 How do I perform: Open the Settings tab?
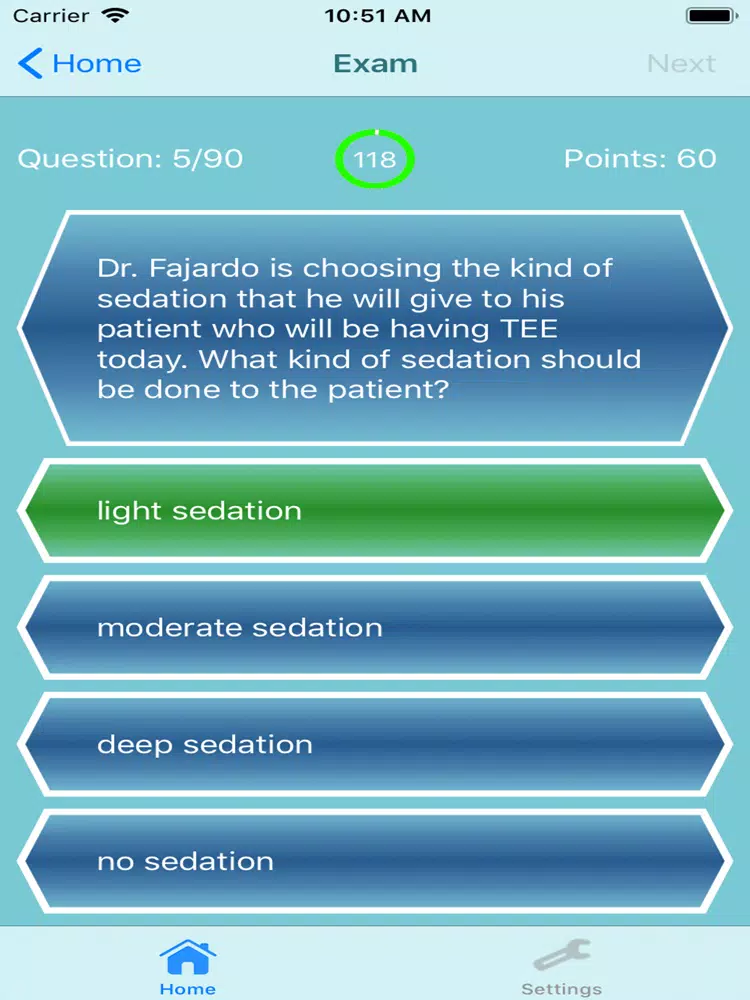[x=561, y=967]
